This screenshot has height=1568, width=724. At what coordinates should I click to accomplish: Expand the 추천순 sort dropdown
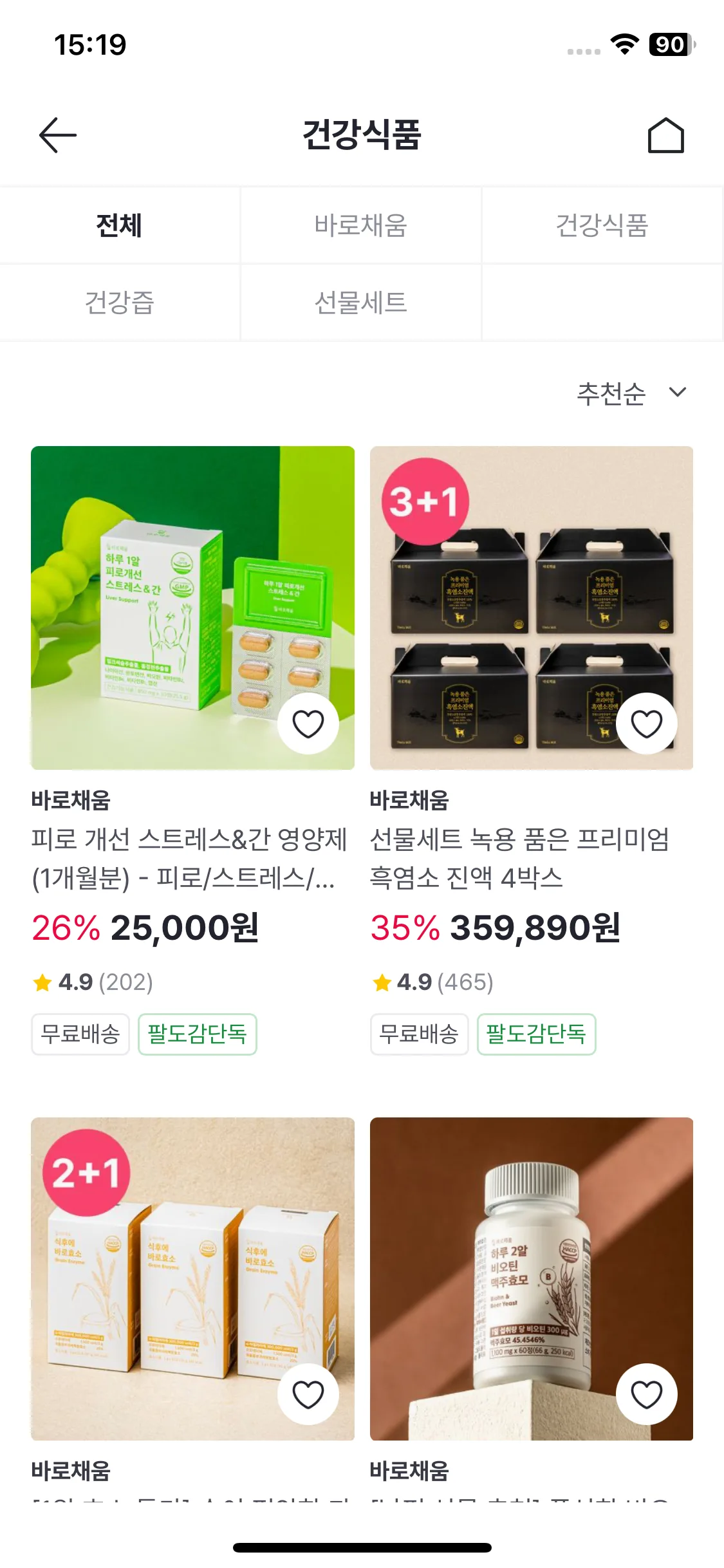pyautogui.click(x=632, y=393)
